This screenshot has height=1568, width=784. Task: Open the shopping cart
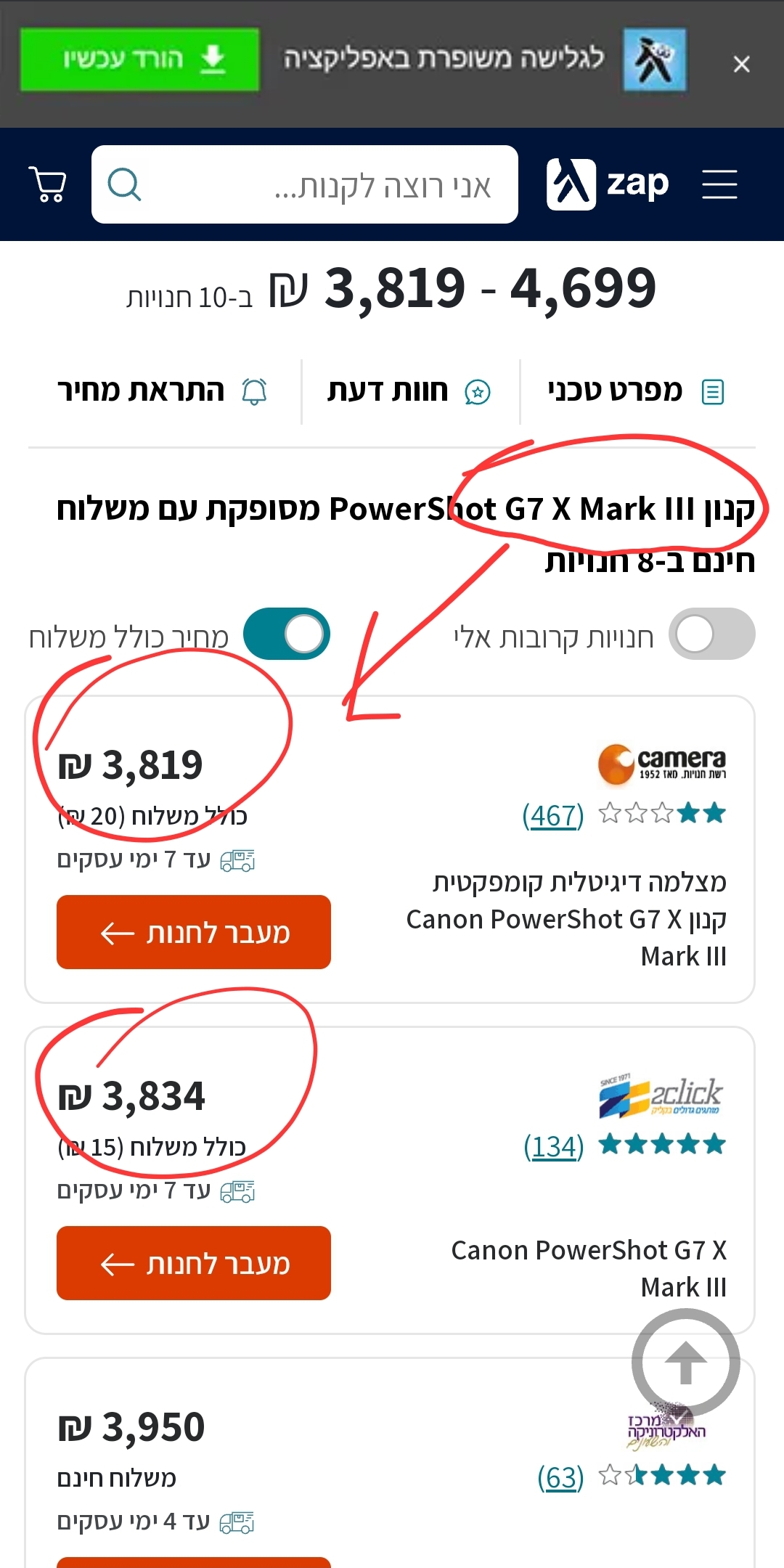[x=46, y=185]
